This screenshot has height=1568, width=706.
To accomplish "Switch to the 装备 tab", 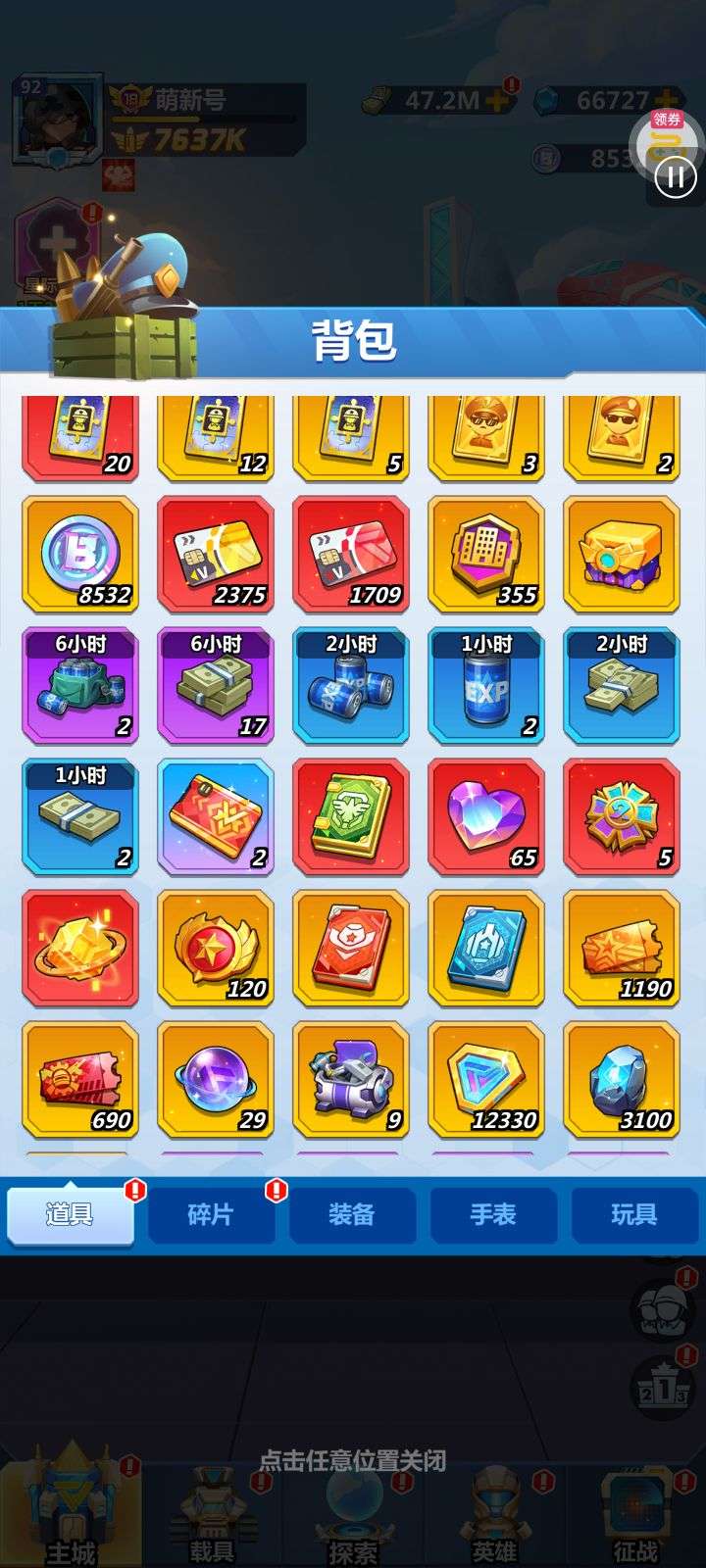I will coord(351,1215).
